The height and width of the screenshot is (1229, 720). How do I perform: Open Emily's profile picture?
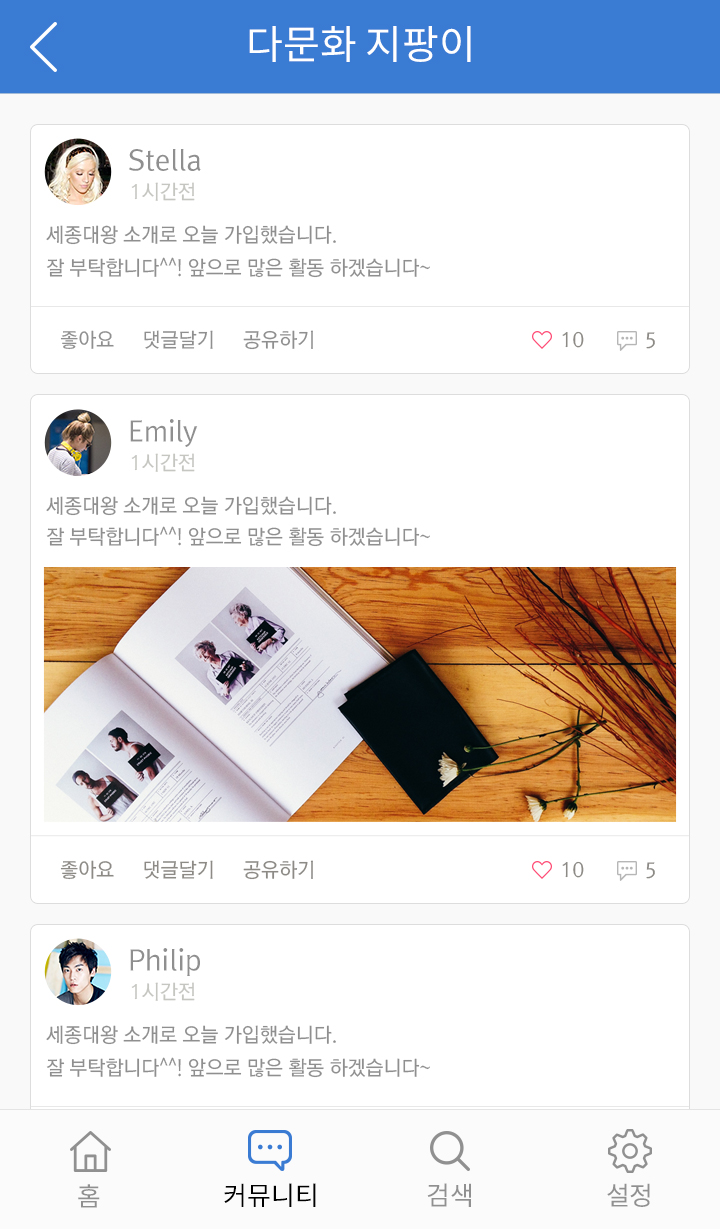[78, 443]
